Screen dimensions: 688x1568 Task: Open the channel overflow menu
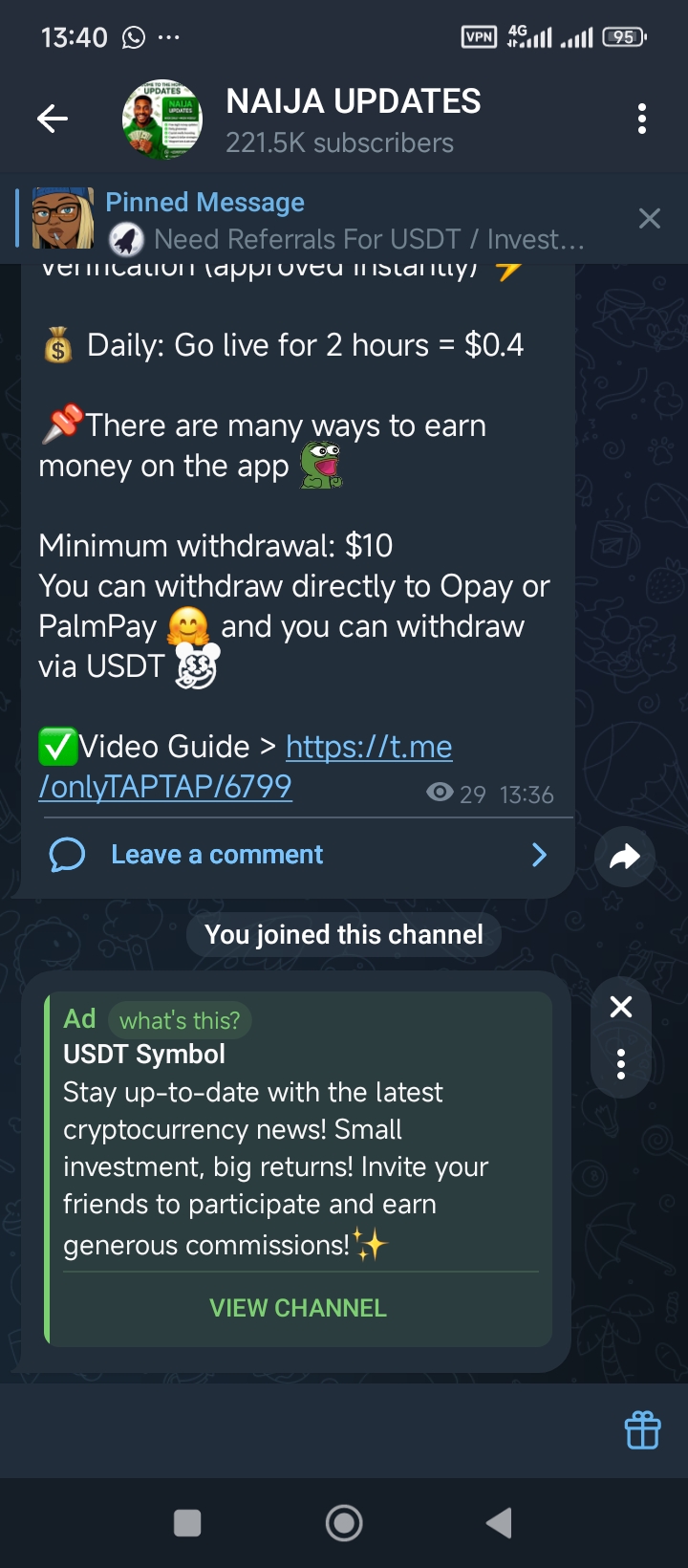click(x=641, y=120)
